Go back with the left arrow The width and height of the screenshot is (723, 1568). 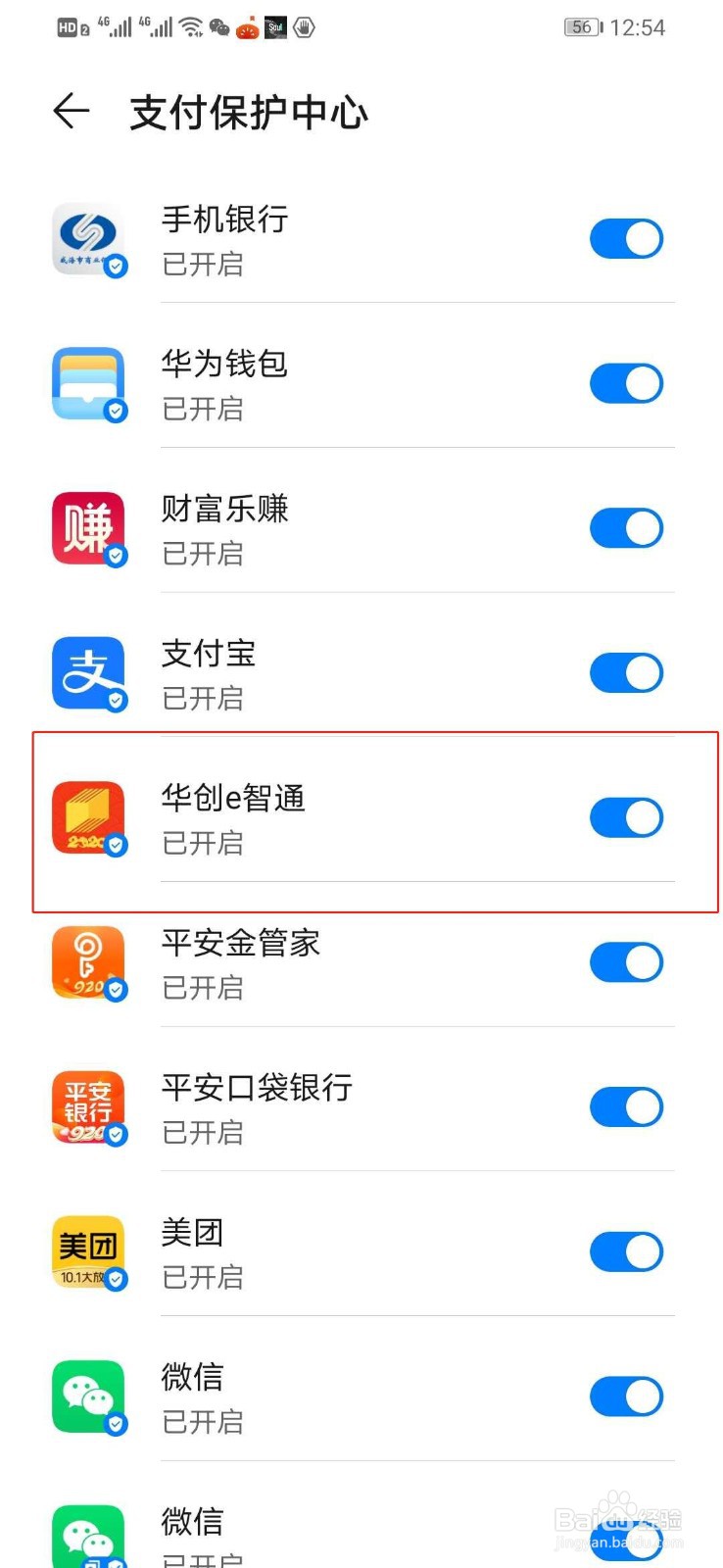point(69,112)
